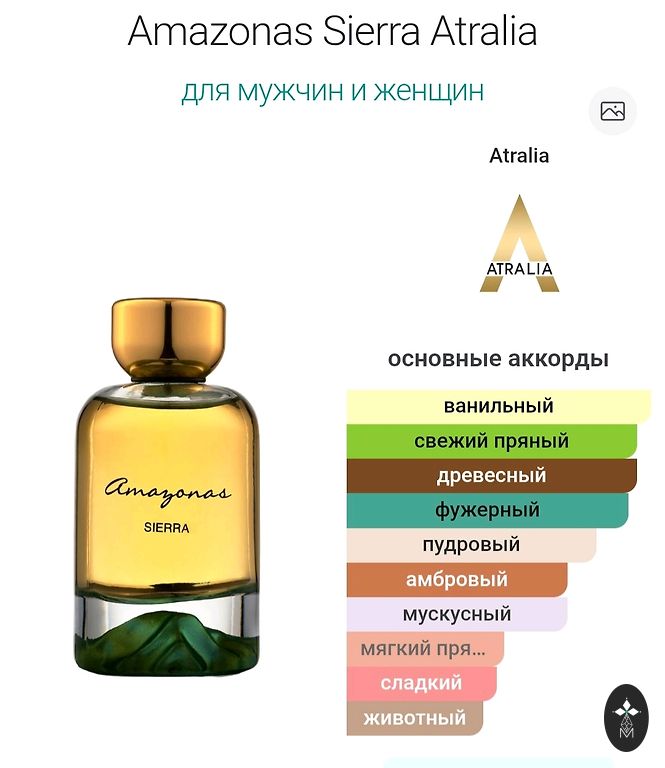This screenshot has width=665, height=768.
Task: Open the Atralia brand page
Action: (519, 244)
